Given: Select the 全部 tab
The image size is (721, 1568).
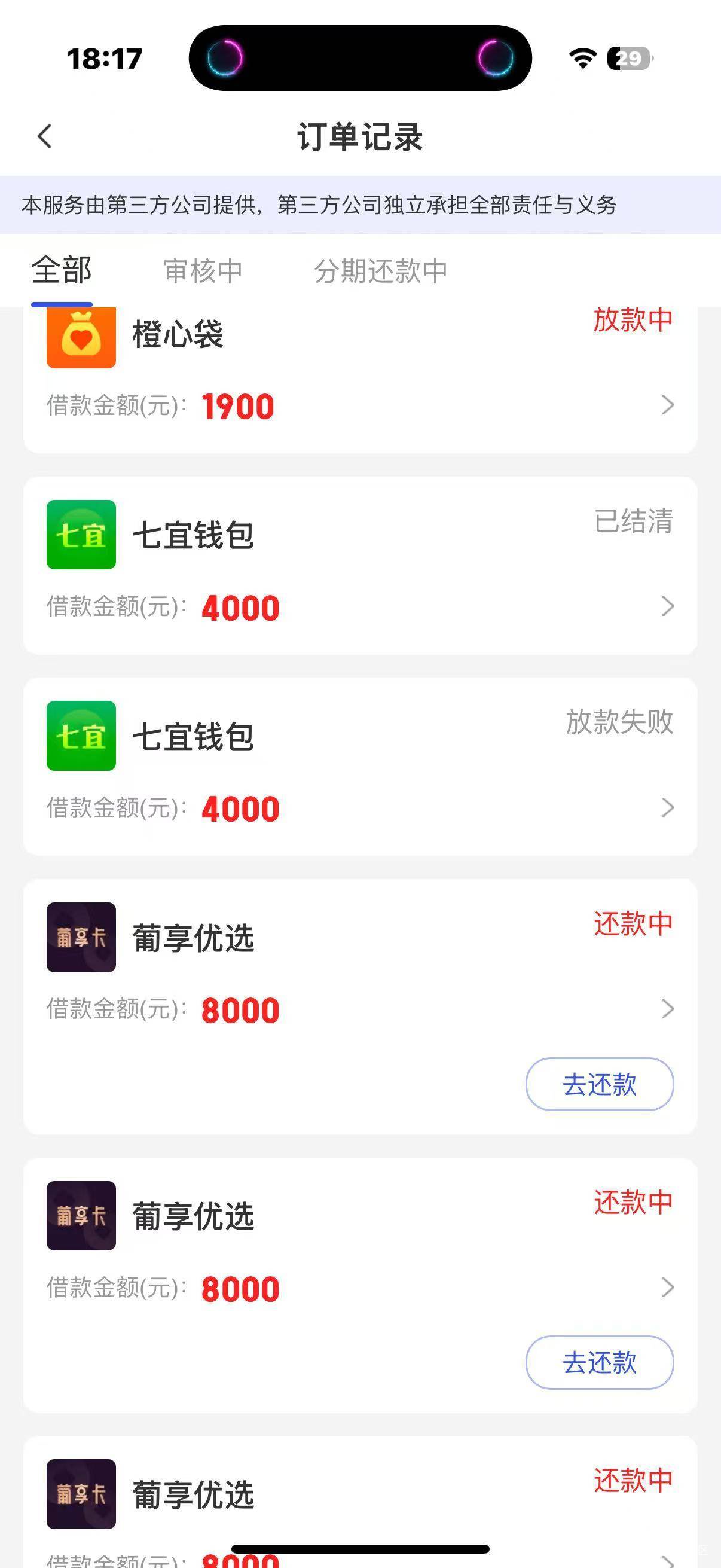Looking at the screenshot, I should coord(62,270).
